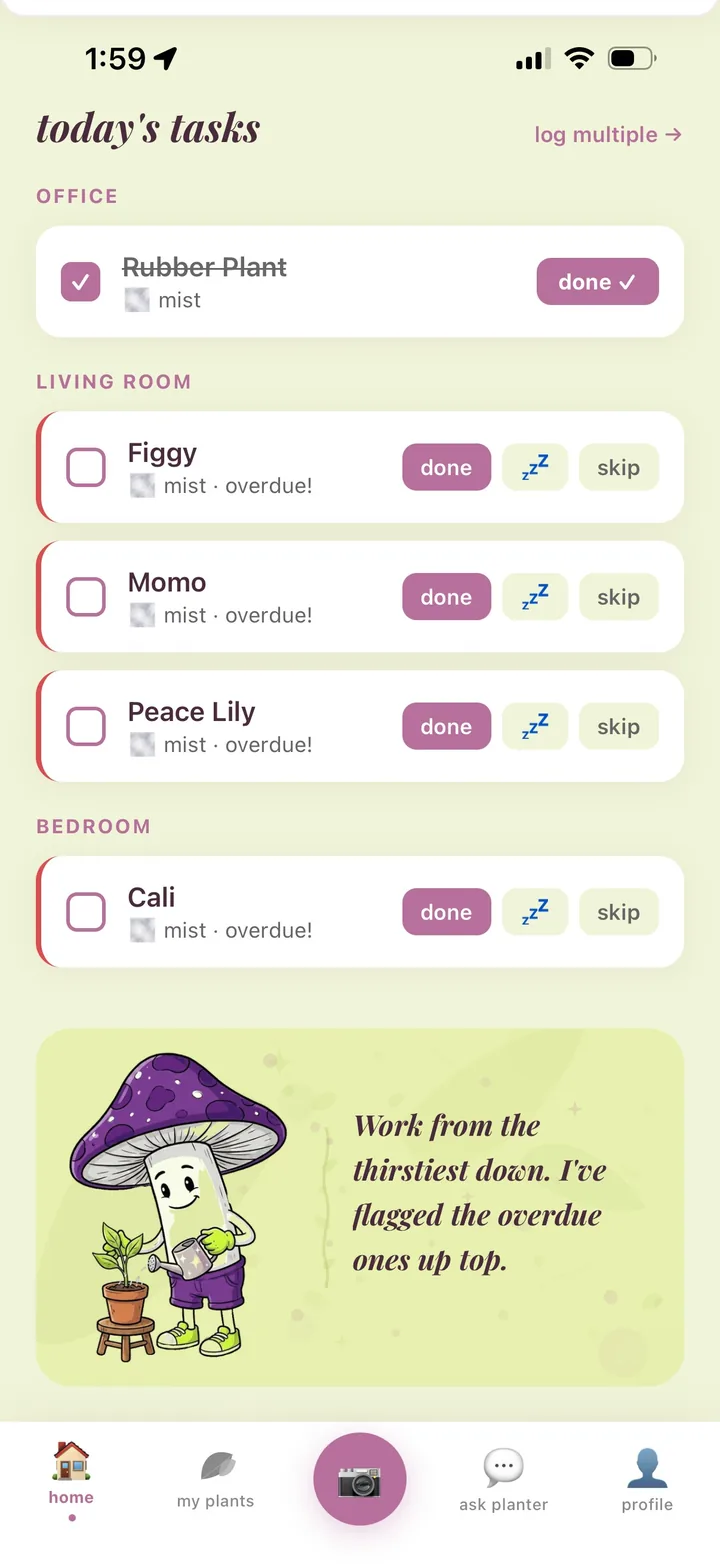Go to ask planter tab
Screen dimensions: 720x1565
coord(504,1480)
